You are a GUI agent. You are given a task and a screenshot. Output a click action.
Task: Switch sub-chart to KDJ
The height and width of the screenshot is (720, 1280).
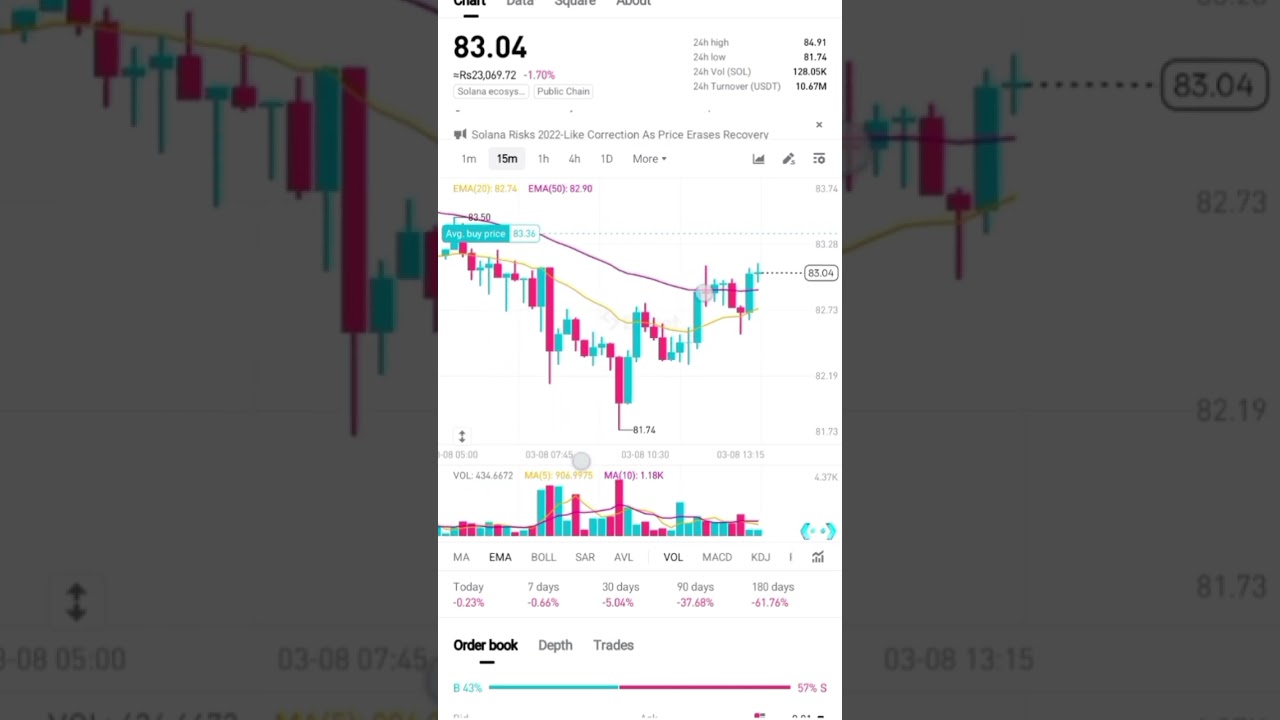(x=760, y=557)
